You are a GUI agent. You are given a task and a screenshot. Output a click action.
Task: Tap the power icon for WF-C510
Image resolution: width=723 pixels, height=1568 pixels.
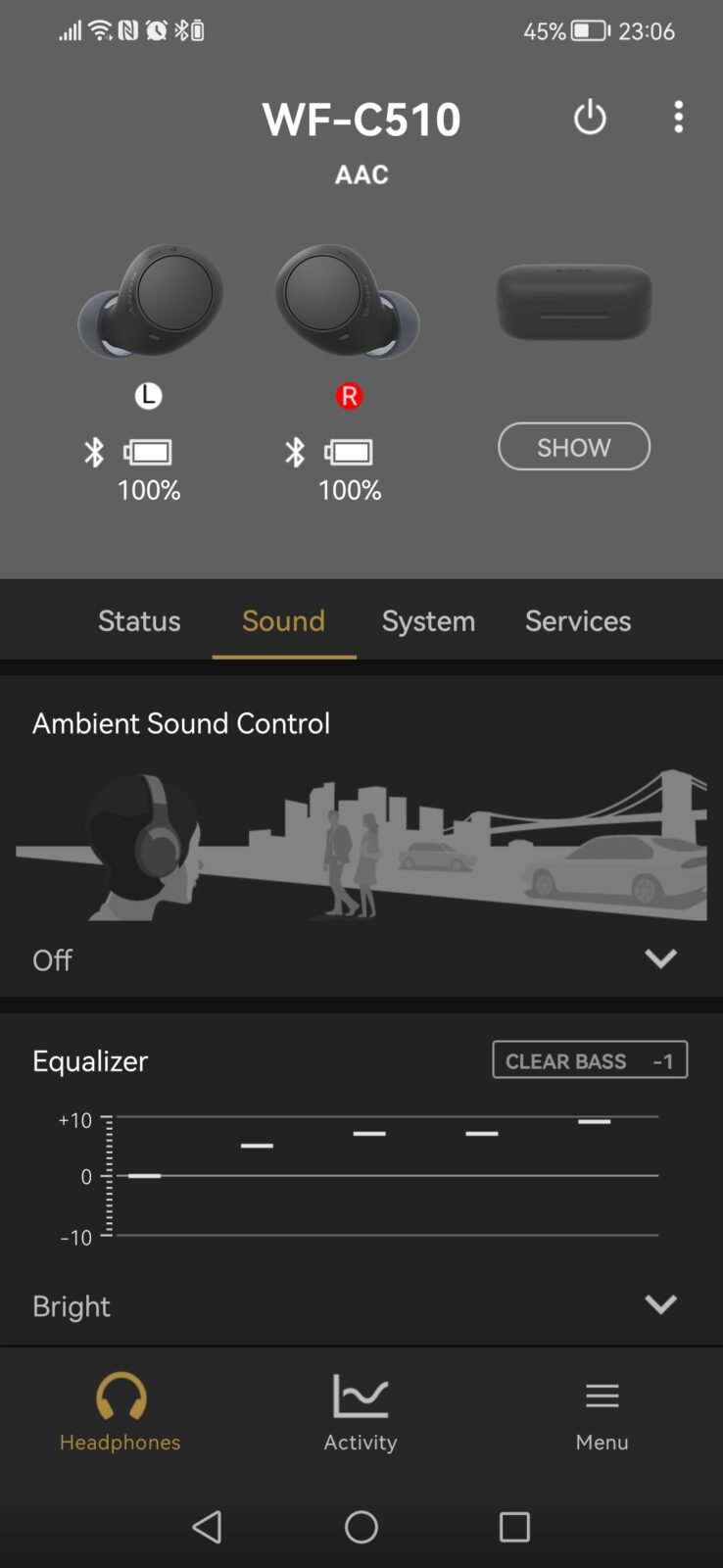pos(590,119)
